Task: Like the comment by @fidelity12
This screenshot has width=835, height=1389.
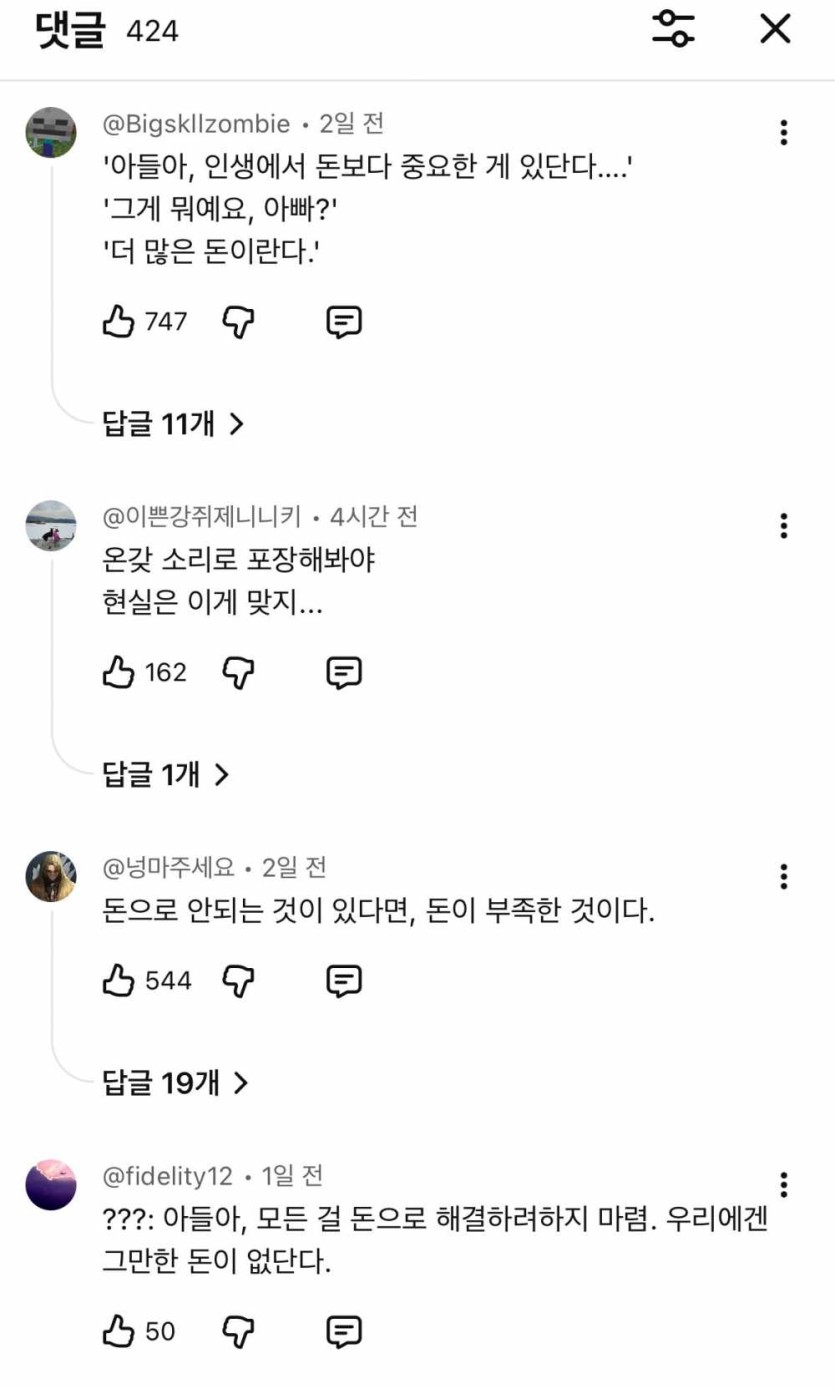Action: pyautogui.click(x=119, y=1332)
